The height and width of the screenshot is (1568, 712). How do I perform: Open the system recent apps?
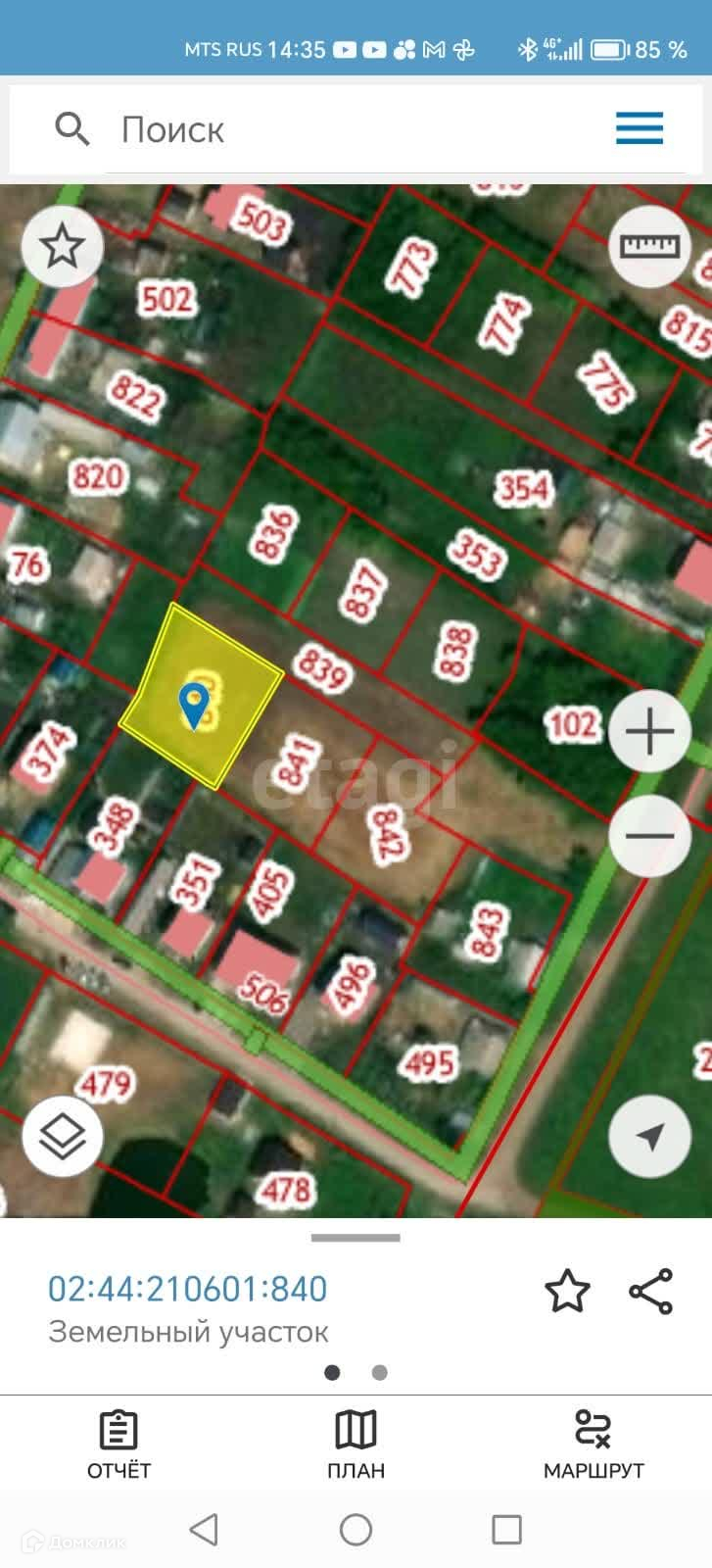(x=506, y=1529)
